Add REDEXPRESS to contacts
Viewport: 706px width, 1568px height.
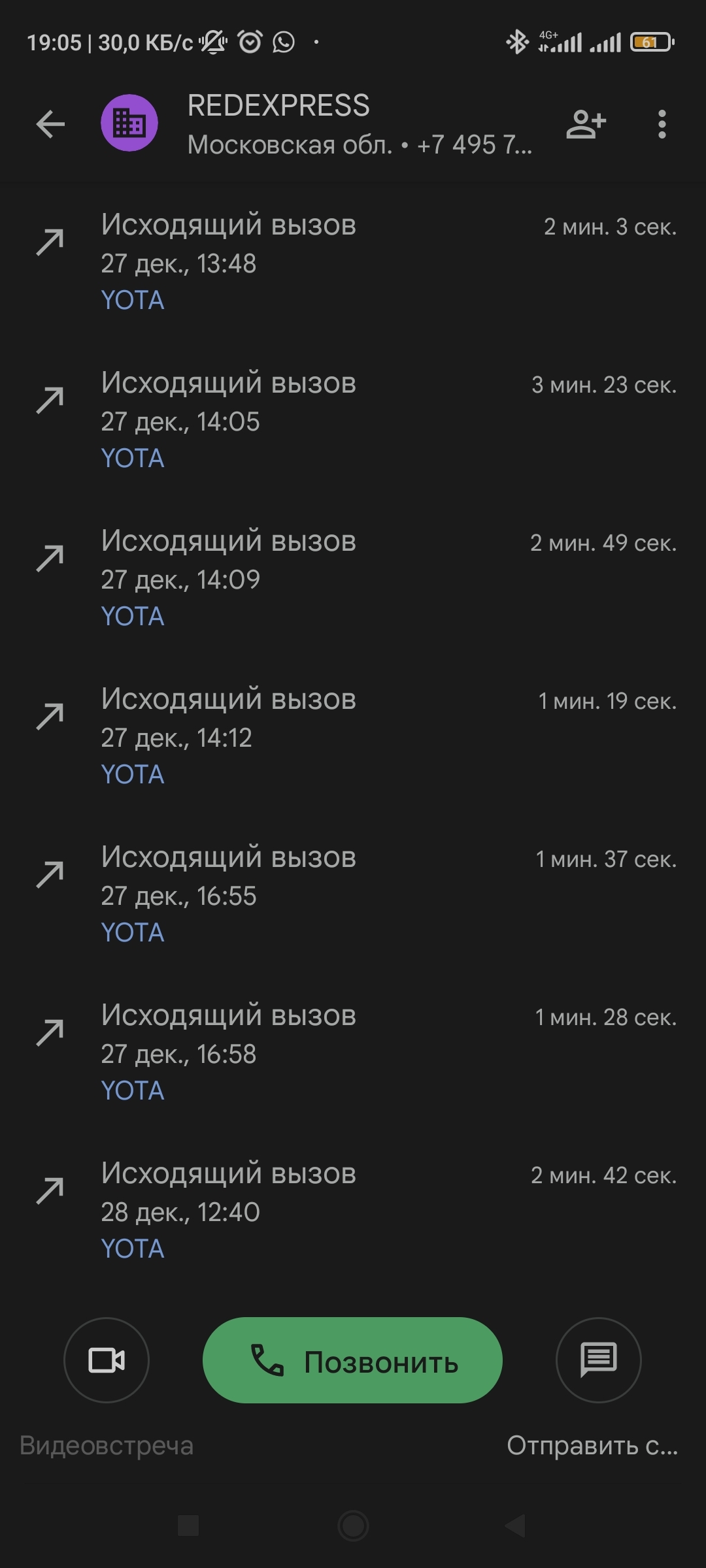click(x=586, y=124)
